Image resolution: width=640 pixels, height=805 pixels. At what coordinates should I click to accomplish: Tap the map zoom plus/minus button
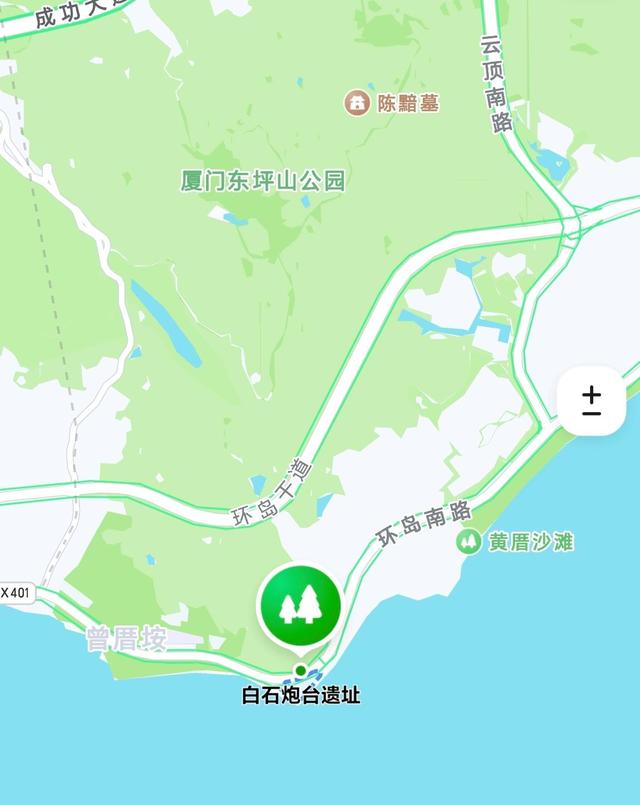591,401
